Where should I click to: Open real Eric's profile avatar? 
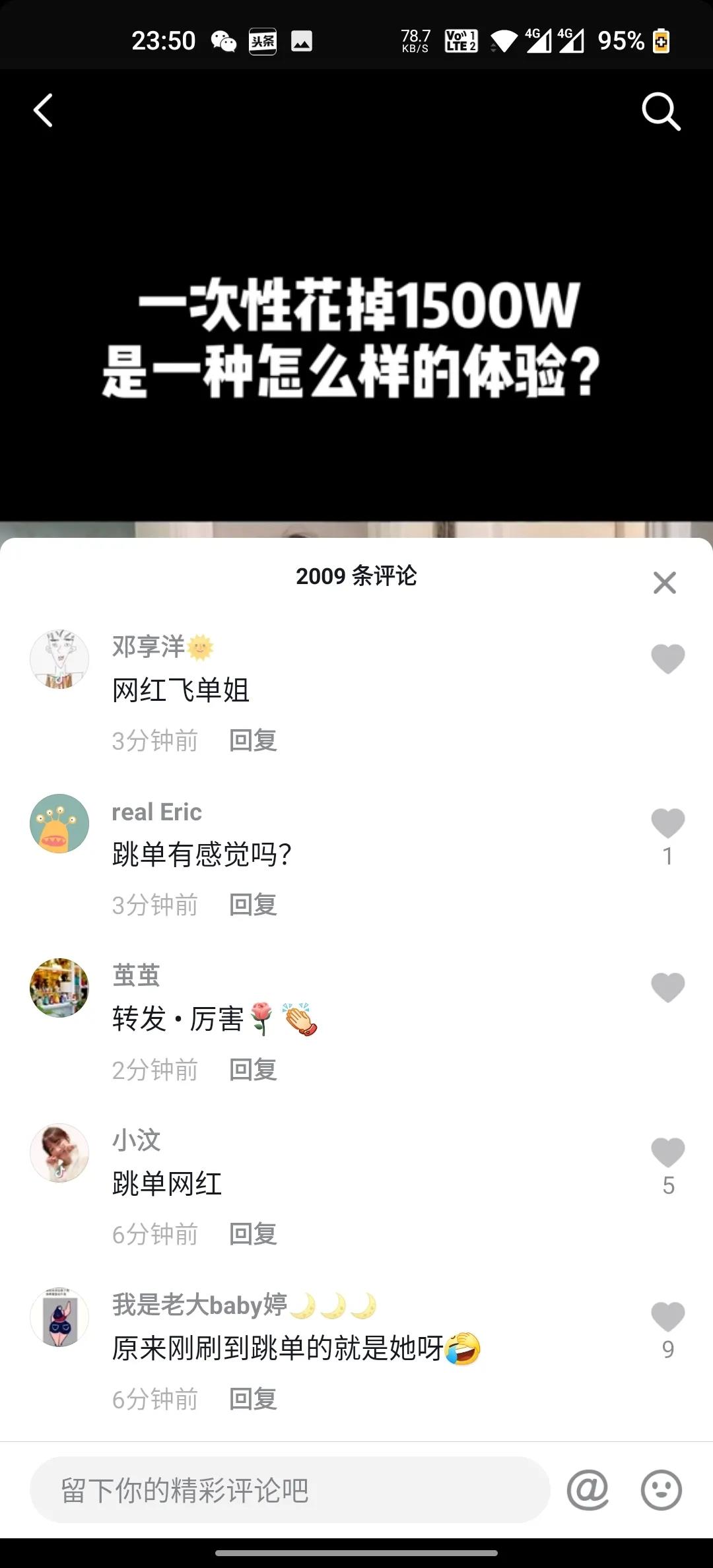pos(59,823)
